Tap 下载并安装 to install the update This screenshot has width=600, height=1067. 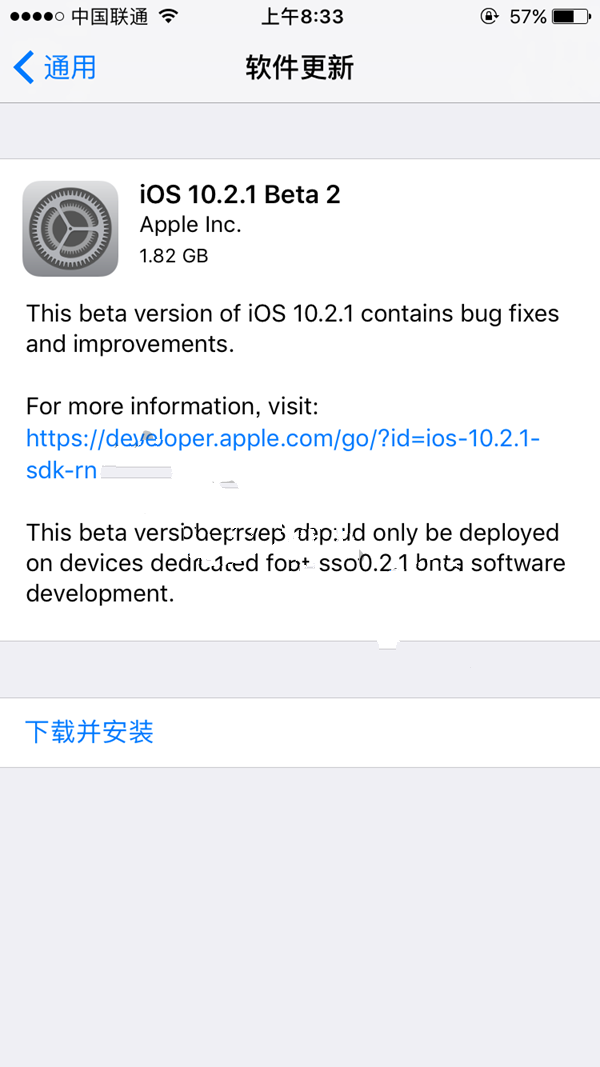pyautogui.click(x=90, y=732)
